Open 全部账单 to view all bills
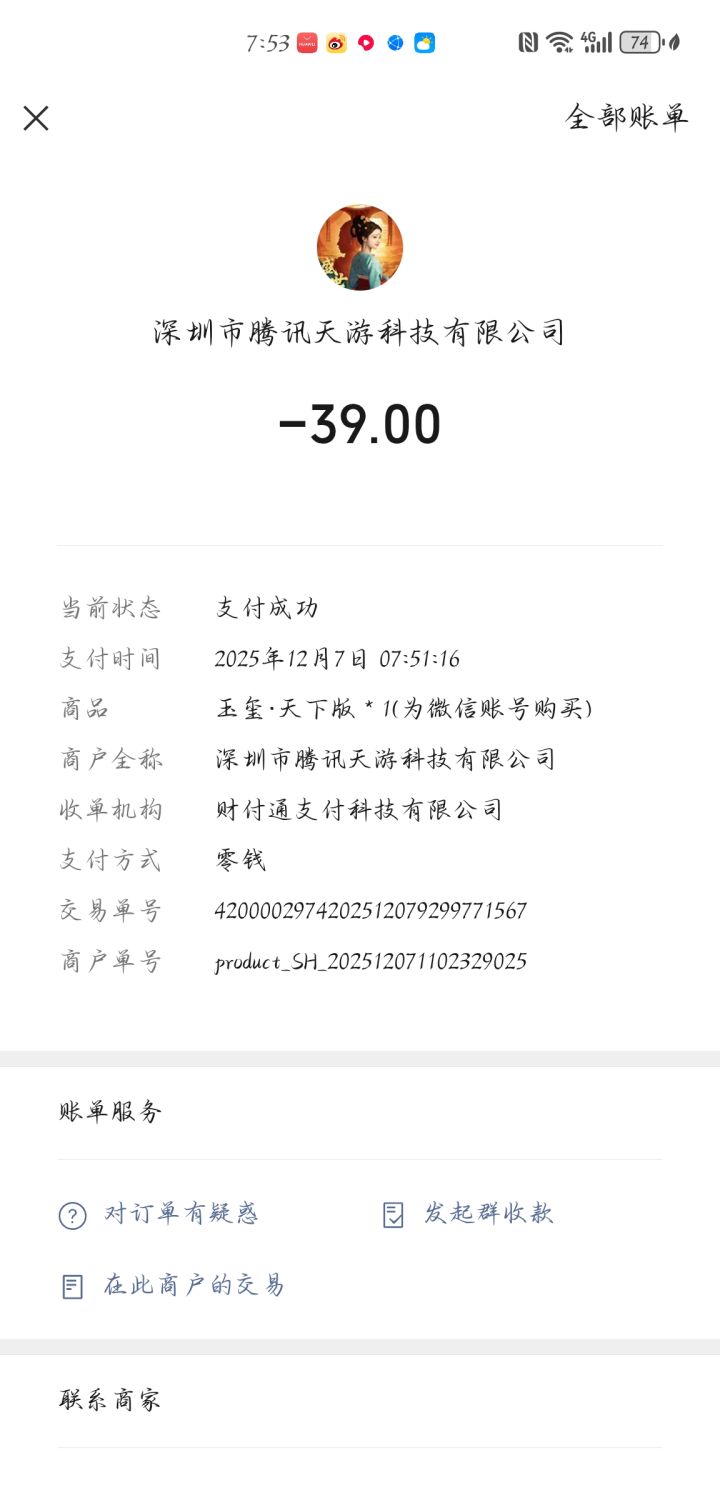The width and height of the screenshot is (720, 1485). tap(627, 117)
